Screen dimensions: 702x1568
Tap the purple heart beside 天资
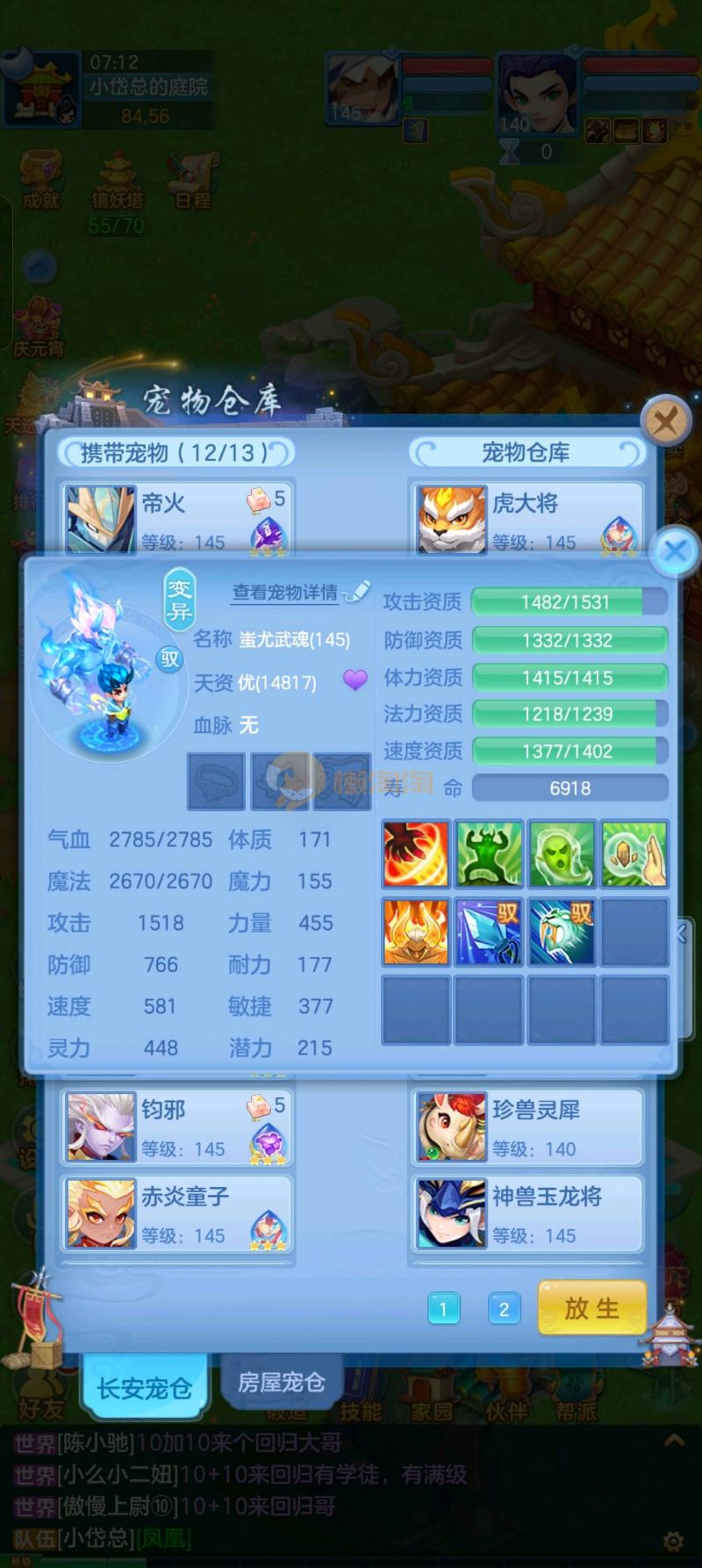click(355, 680)
